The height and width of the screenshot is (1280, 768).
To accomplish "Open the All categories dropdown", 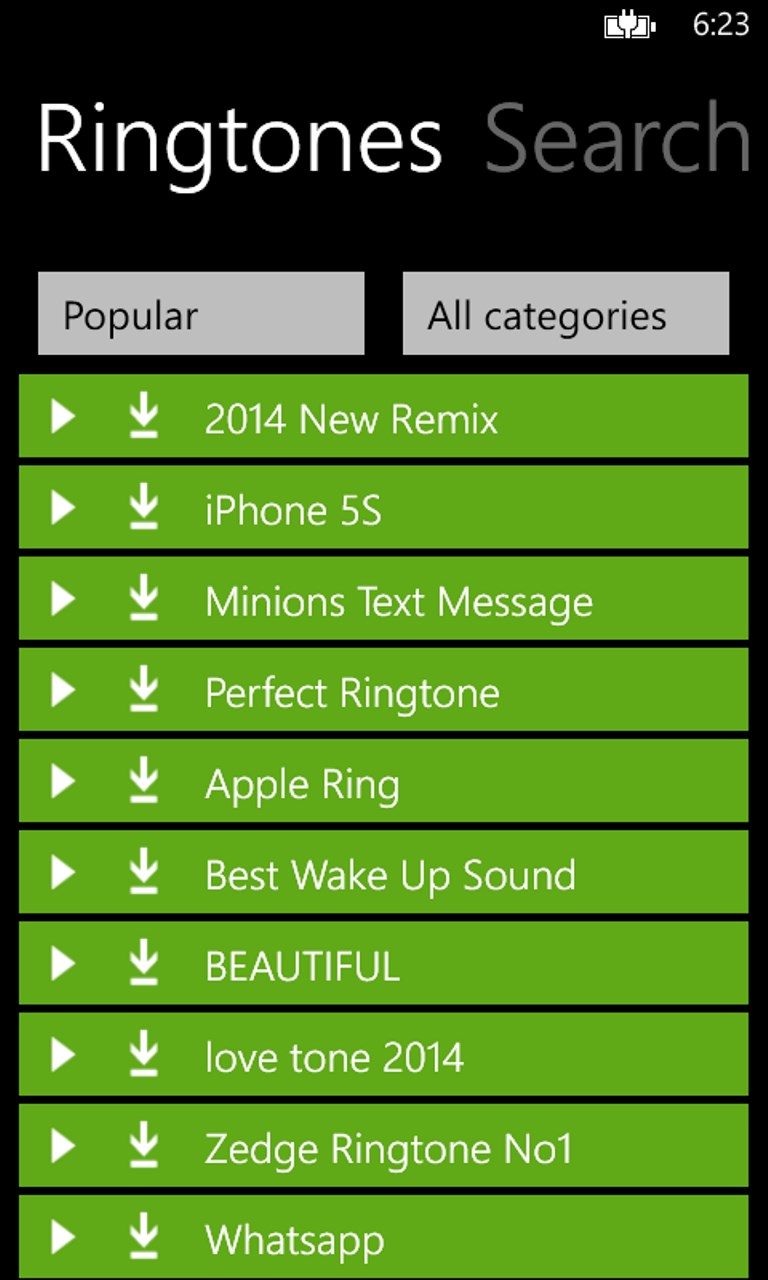I will click(565, 314).
